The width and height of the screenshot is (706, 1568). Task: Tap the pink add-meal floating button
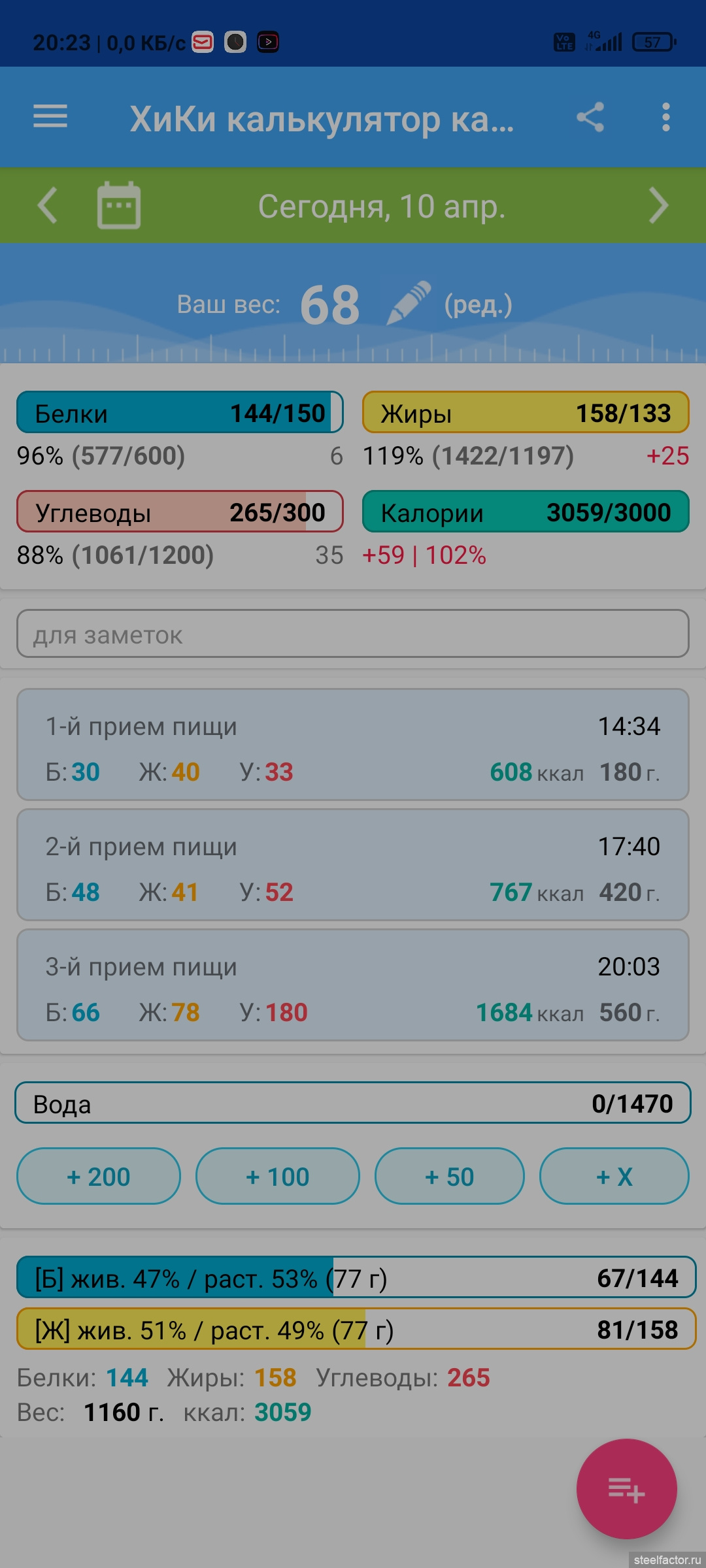point(627,1489)
